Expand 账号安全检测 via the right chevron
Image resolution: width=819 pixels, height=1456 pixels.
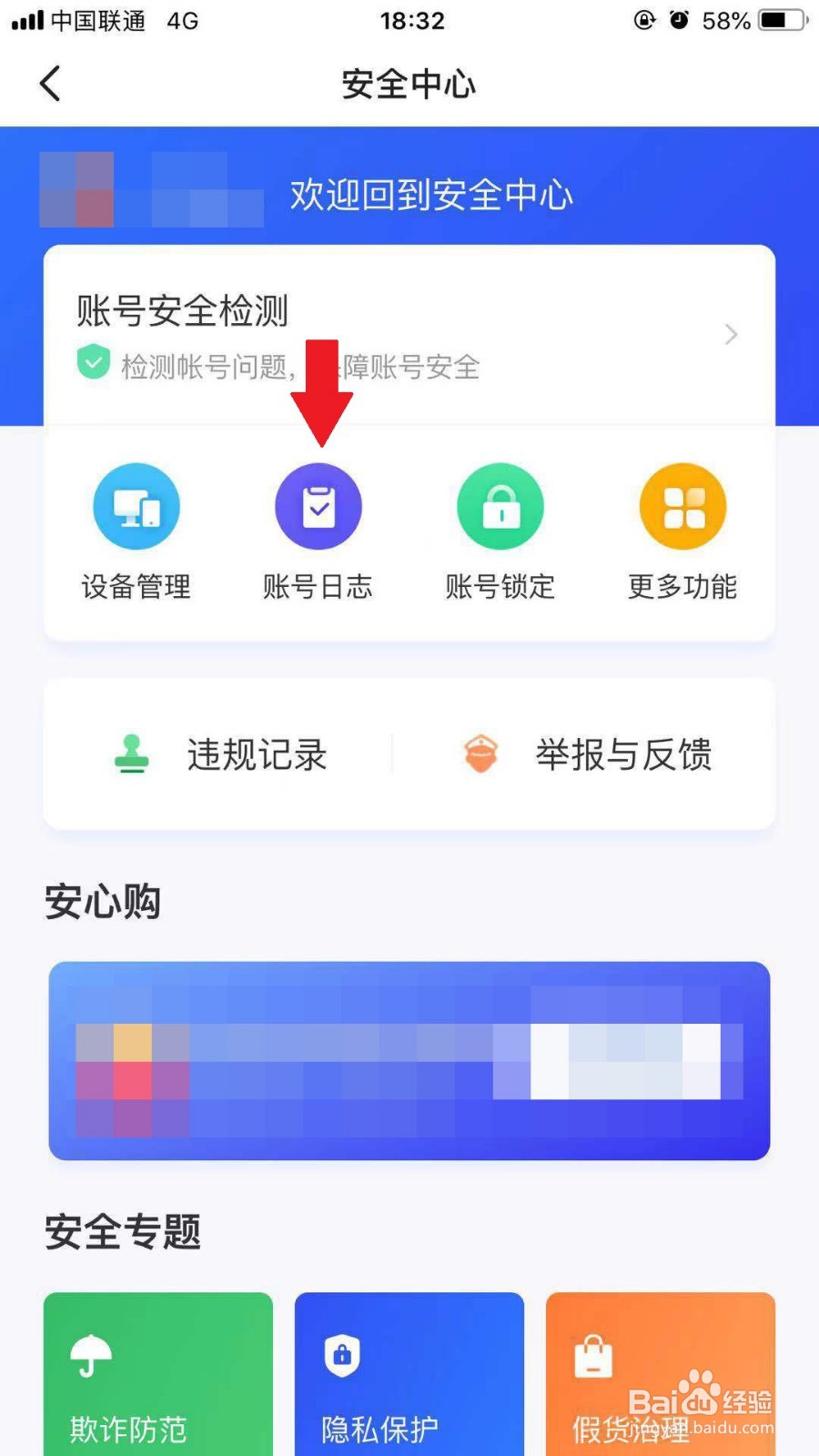click(730, 335)
